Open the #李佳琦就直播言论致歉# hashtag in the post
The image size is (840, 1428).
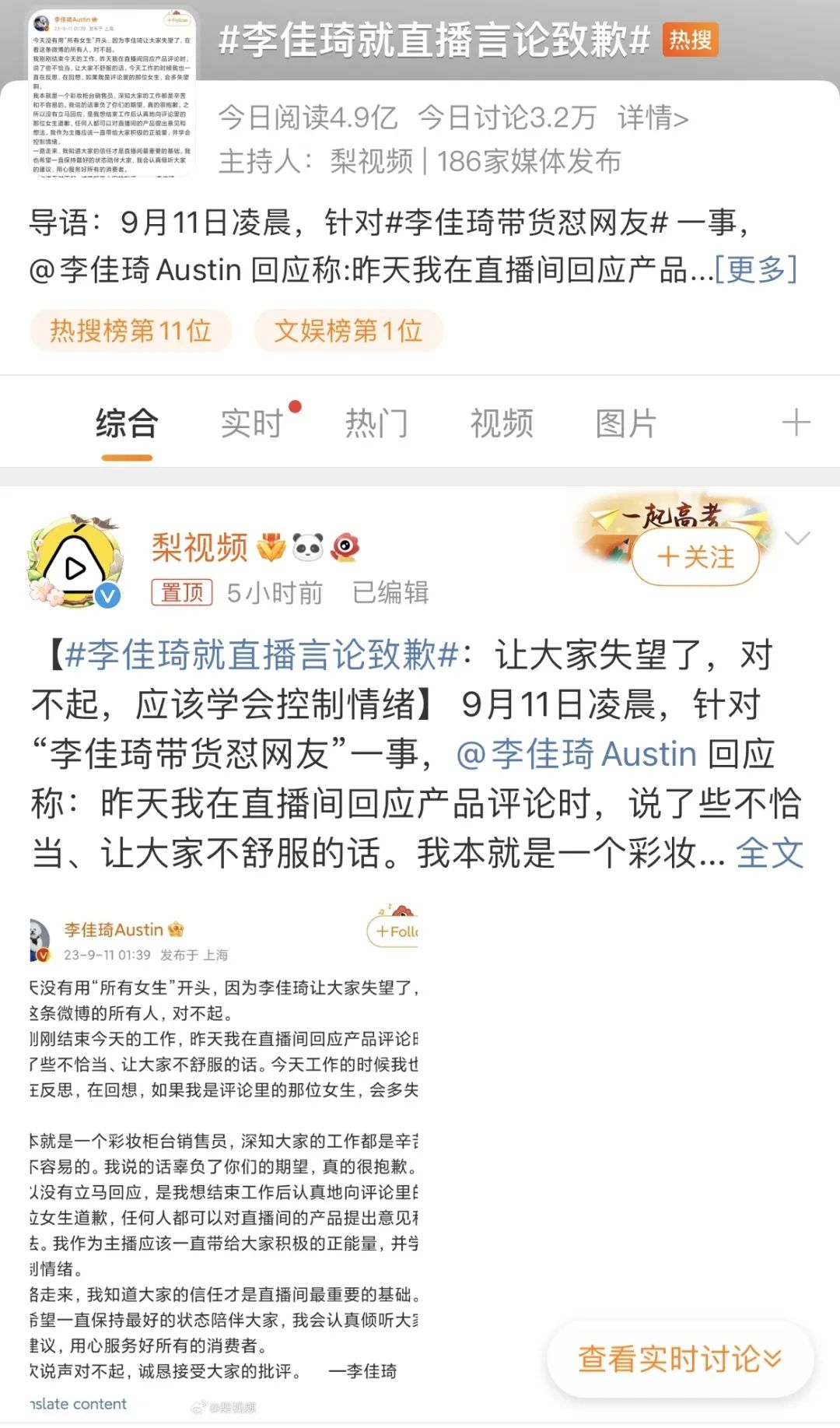click(x=262, y=654)
